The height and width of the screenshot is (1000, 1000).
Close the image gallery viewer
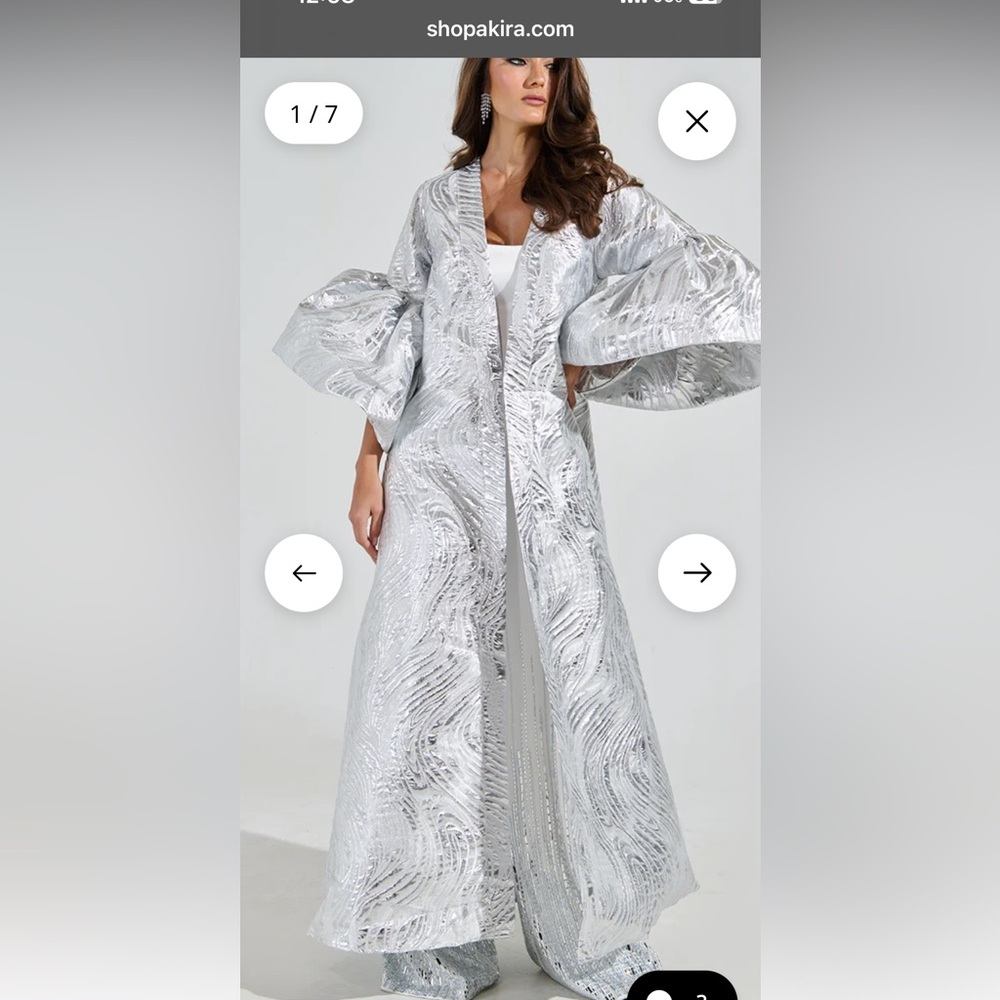(697, 121)
